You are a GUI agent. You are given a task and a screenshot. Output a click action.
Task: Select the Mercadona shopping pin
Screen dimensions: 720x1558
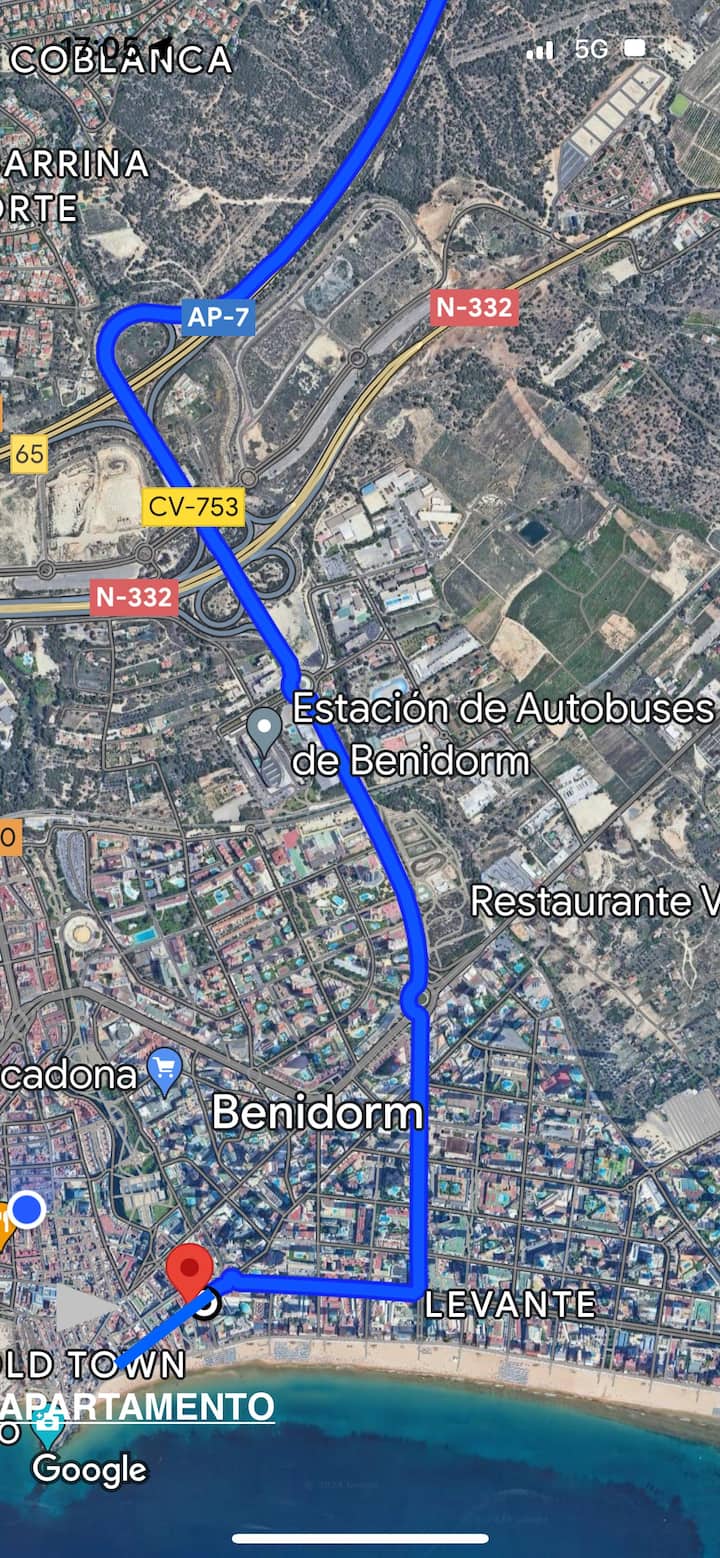[163, 1071]
